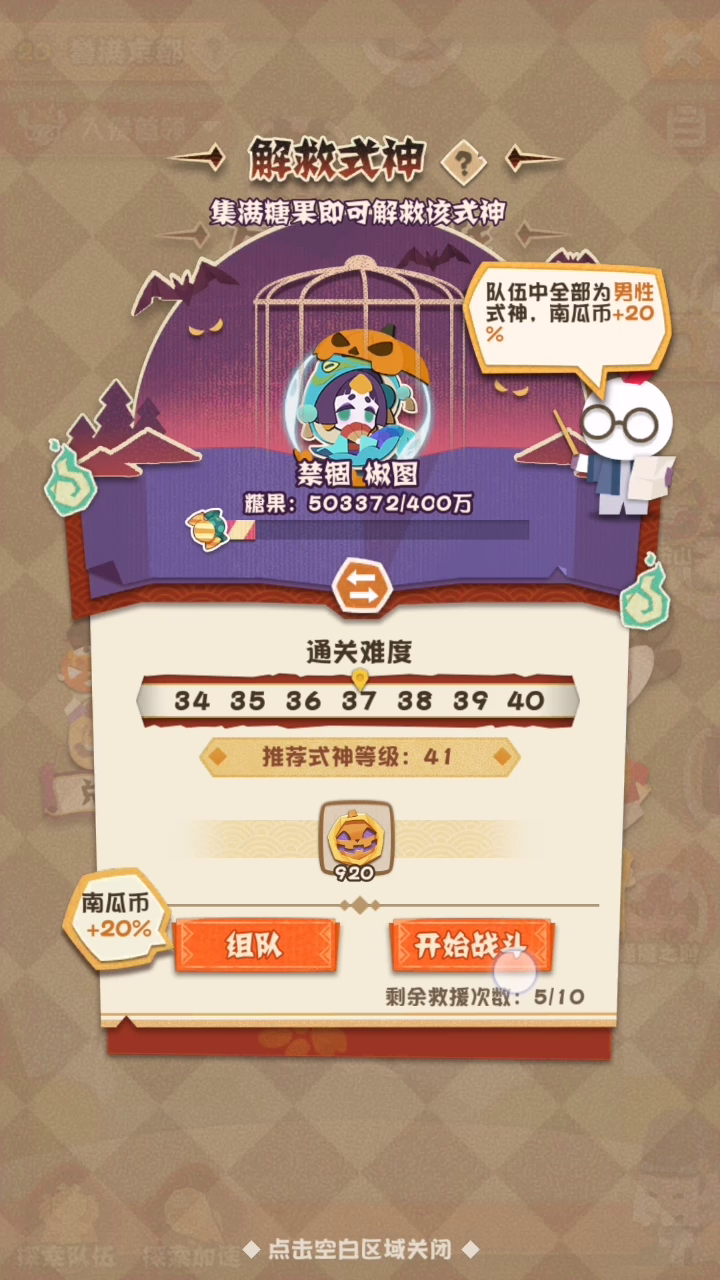Open the question mark help icon

pos(463,160)
